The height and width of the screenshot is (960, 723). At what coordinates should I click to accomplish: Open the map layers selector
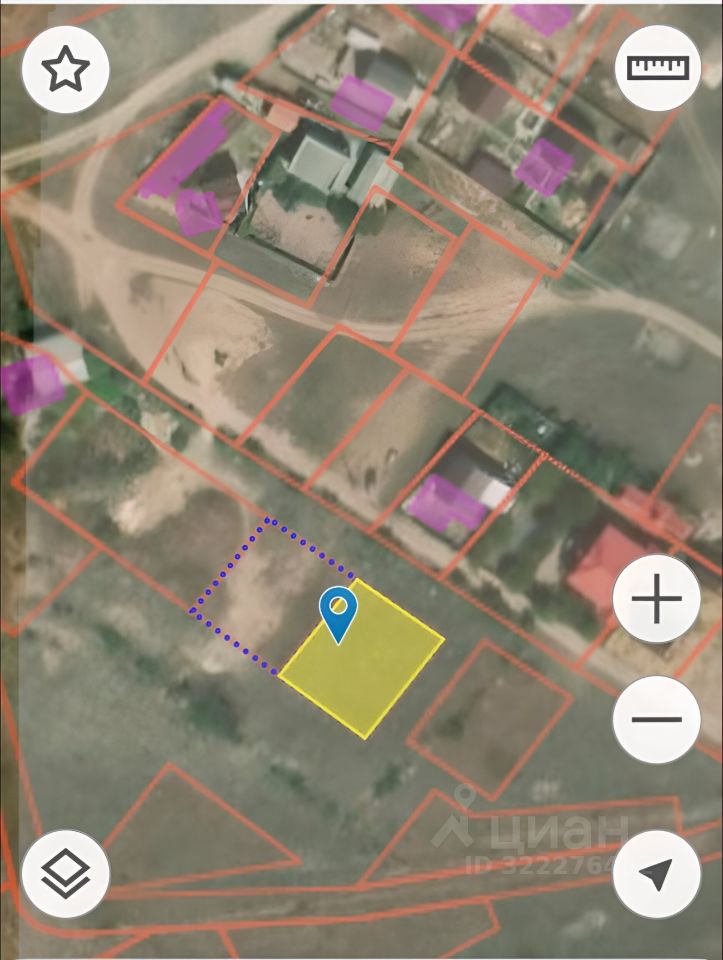[x=65, y=875]
